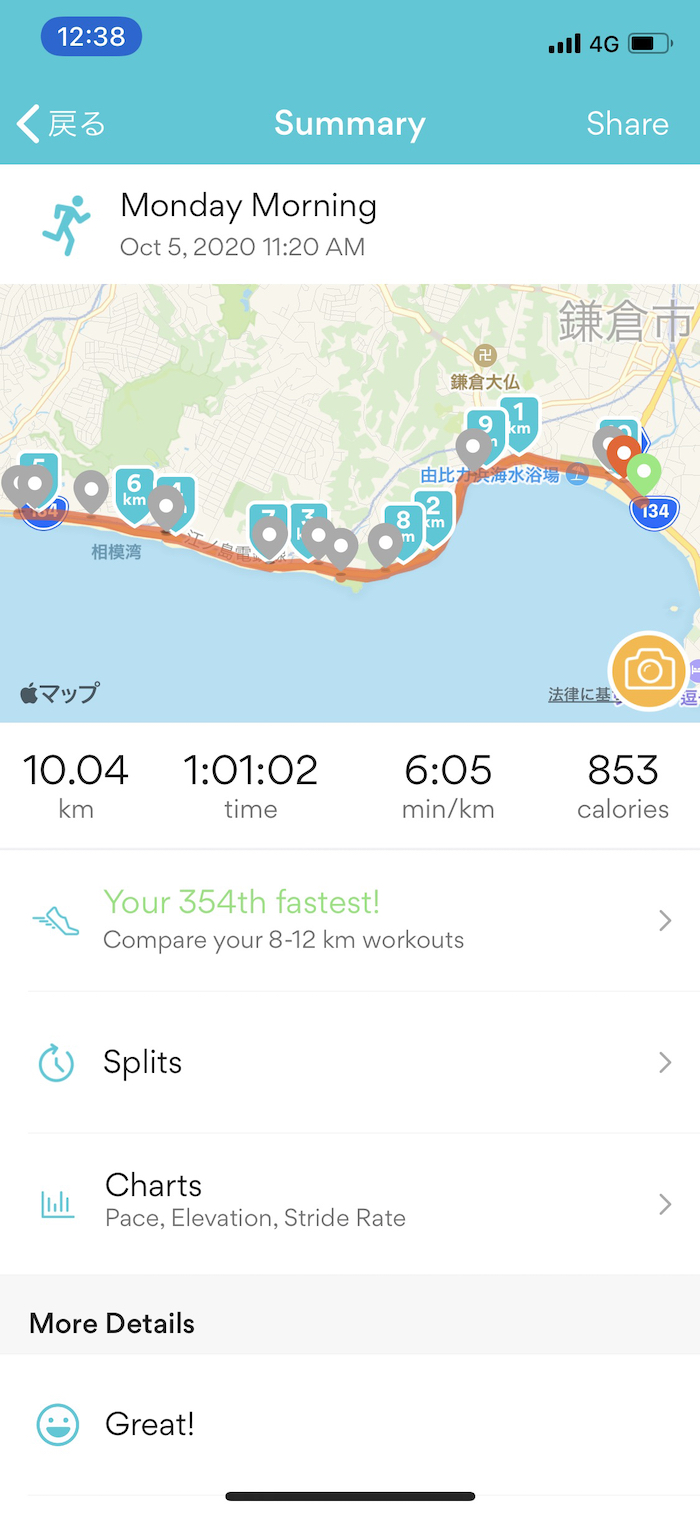The image size is (700, 1516).
Task: View Pace, Elevation, Stride Rate charts
Action: point(350,1202)
